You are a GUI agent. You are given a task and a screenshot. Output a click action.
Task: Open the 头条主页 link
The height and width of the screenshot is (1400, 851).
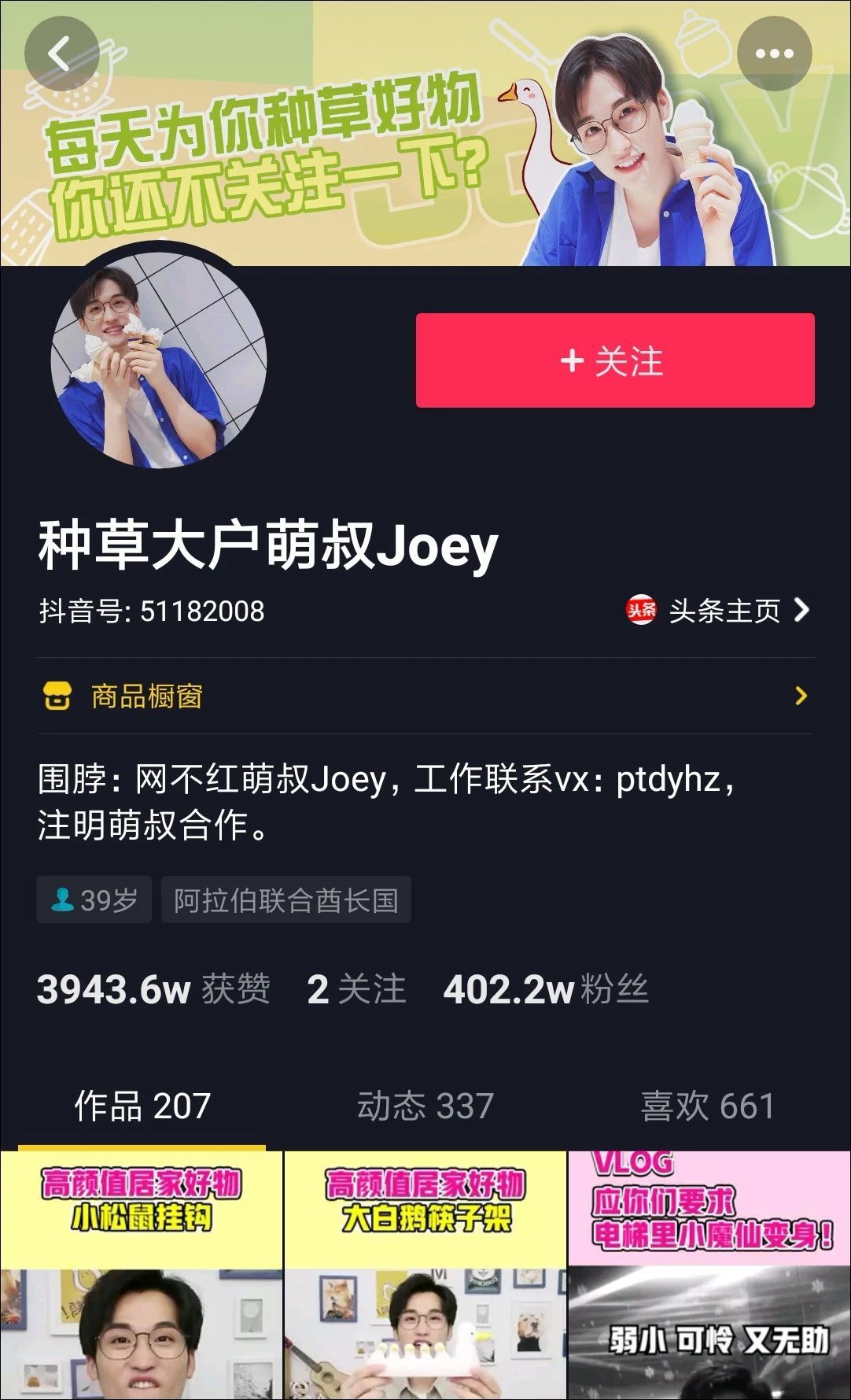tap(718, 610)
